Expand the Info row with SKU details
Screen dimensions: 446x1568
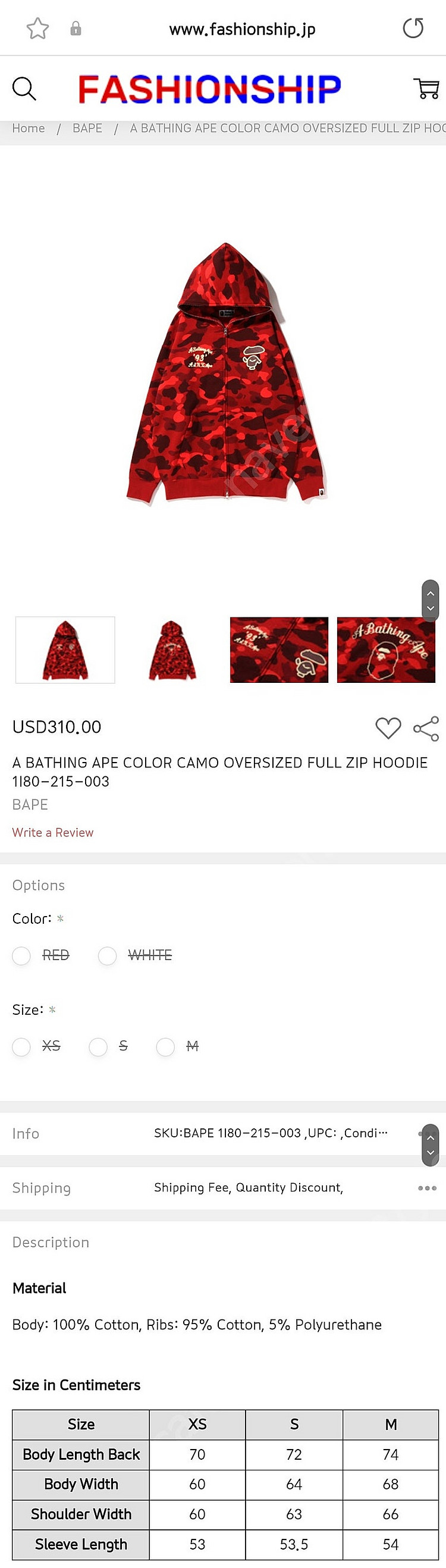[270, 1133]
